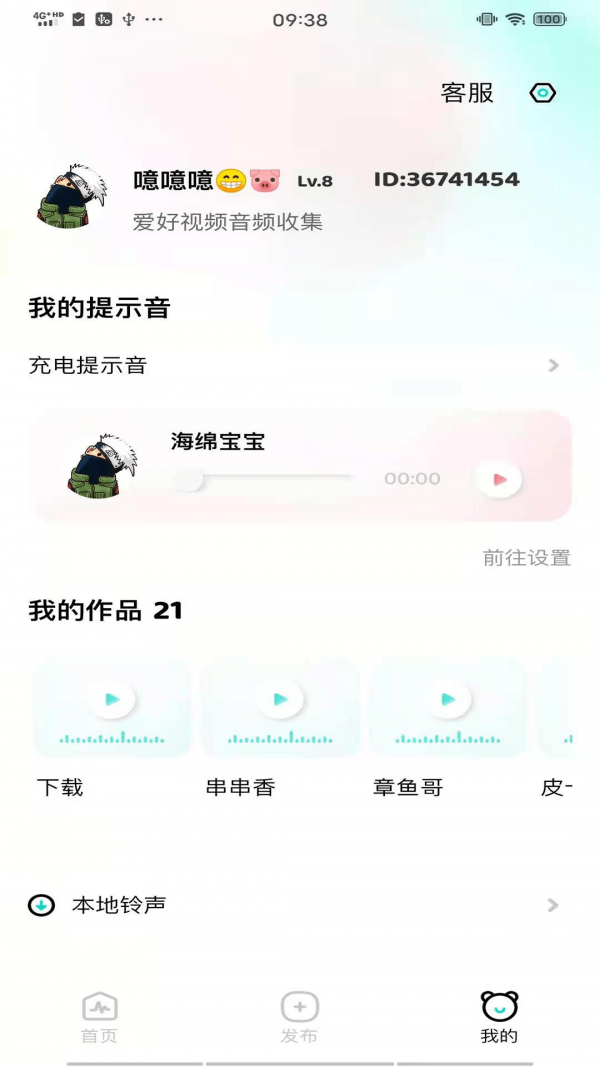Tap the 海绵宝宝 playback progress slider

[266, 480]
